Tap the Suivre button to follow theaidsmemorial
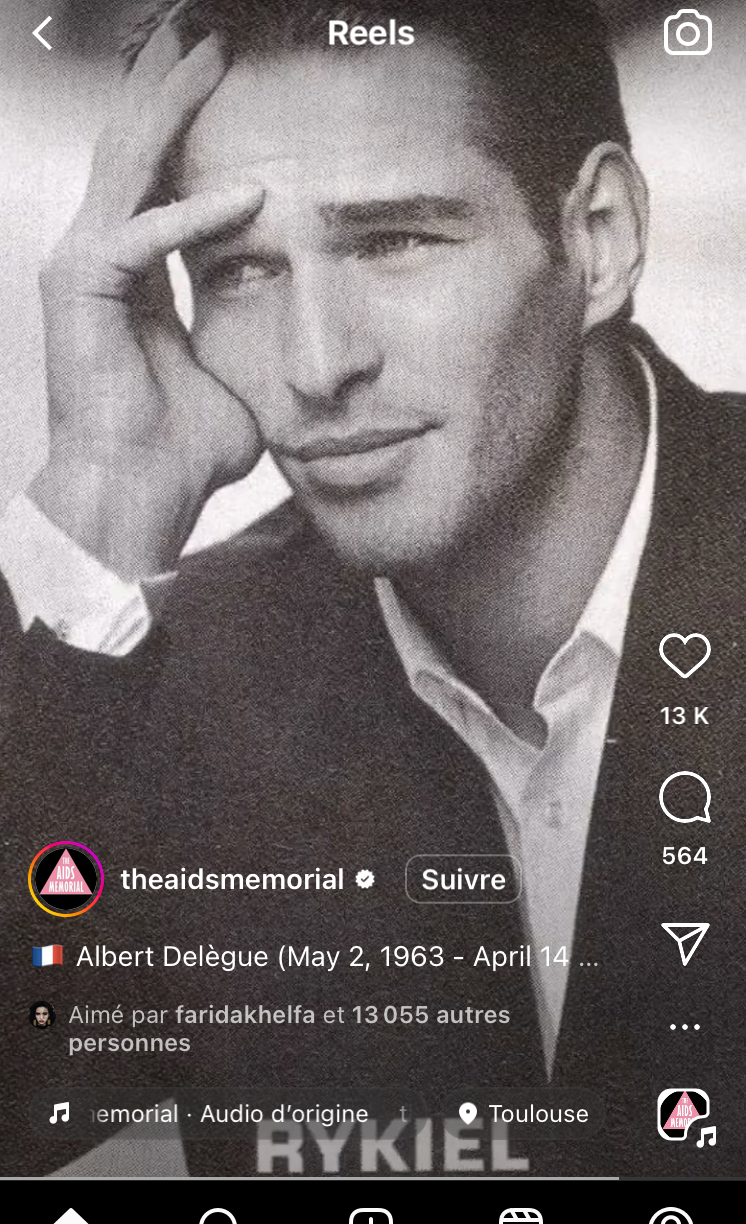 coord(463,880)
